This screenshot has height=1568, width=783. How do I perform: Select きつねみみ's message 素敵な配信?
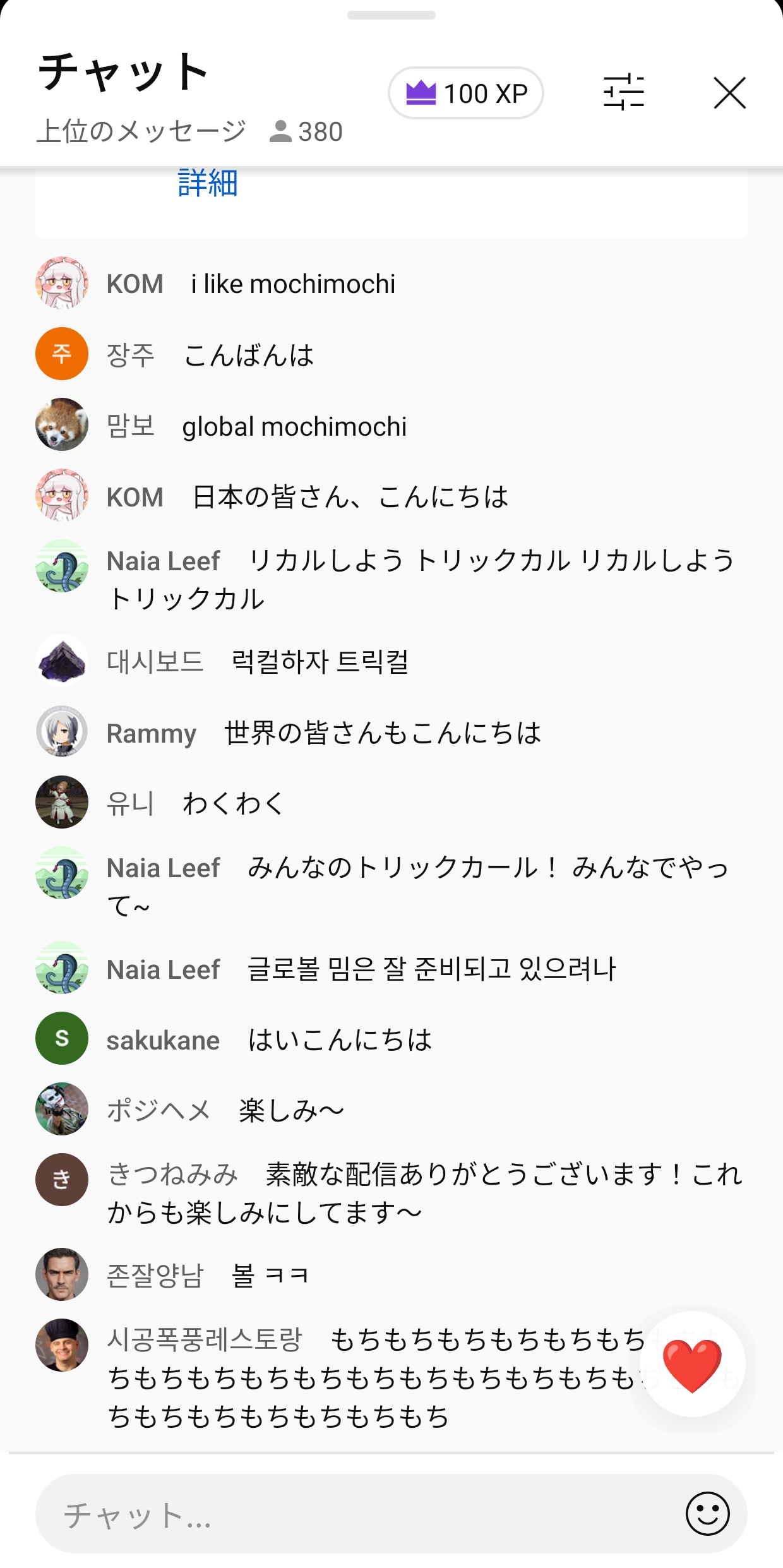click(x=423, y=1193)
